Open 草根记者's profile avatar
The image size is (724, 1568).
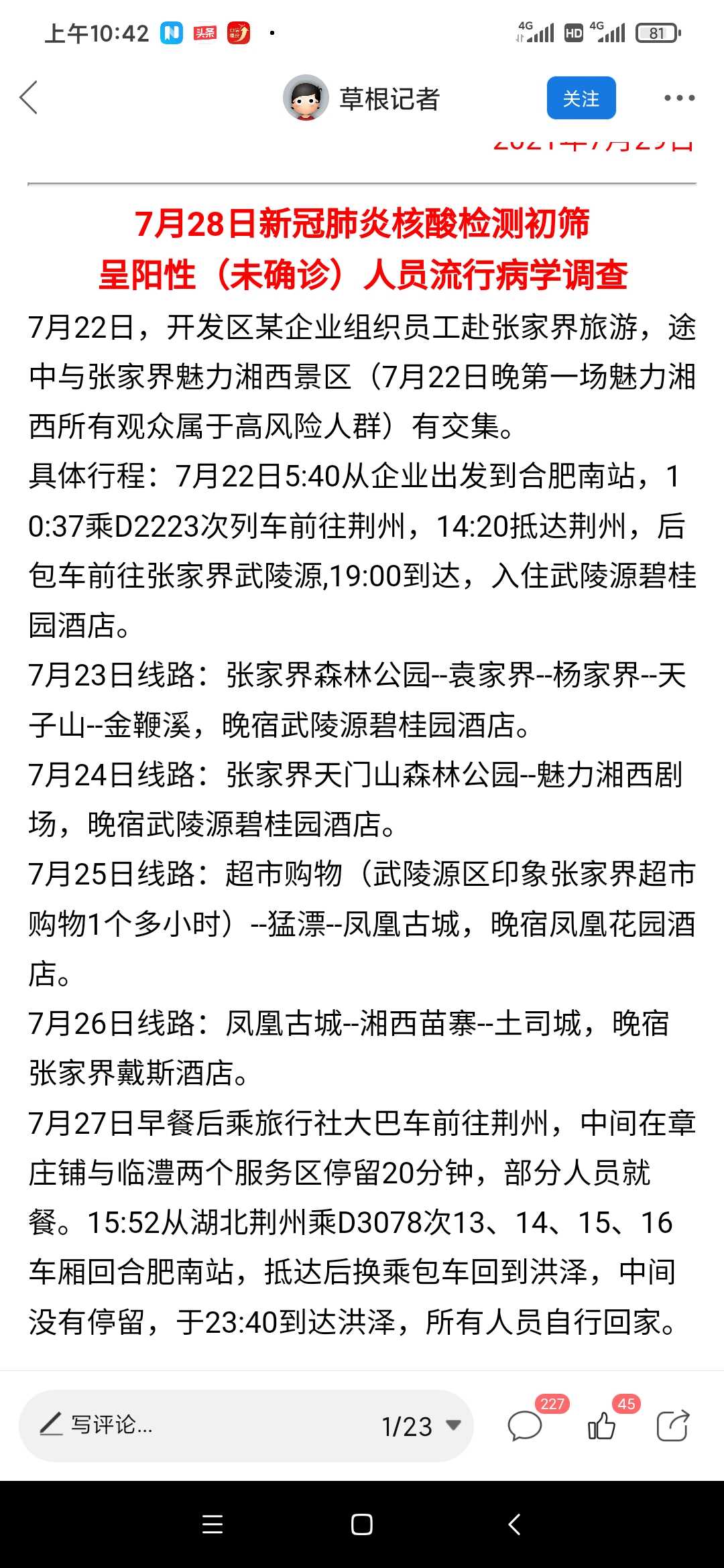pyautogui.click(x=306, y=98)
